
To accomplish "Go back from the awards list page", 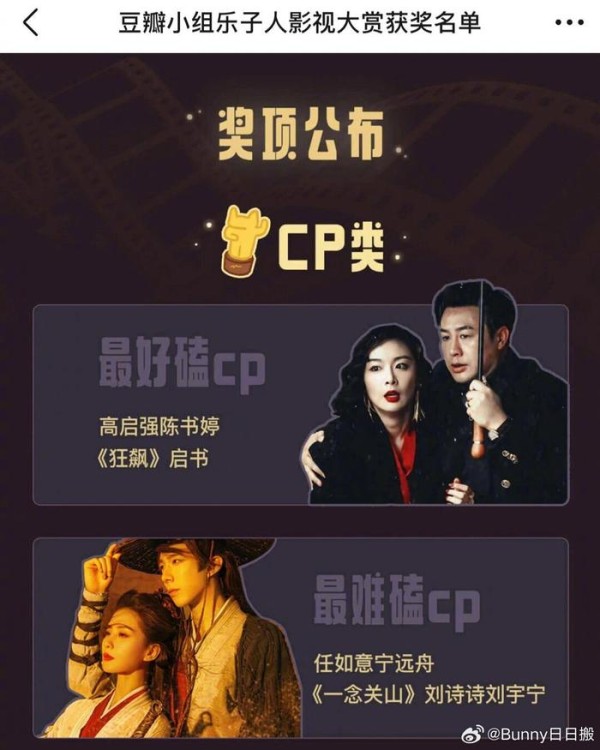I will [30, 22].
